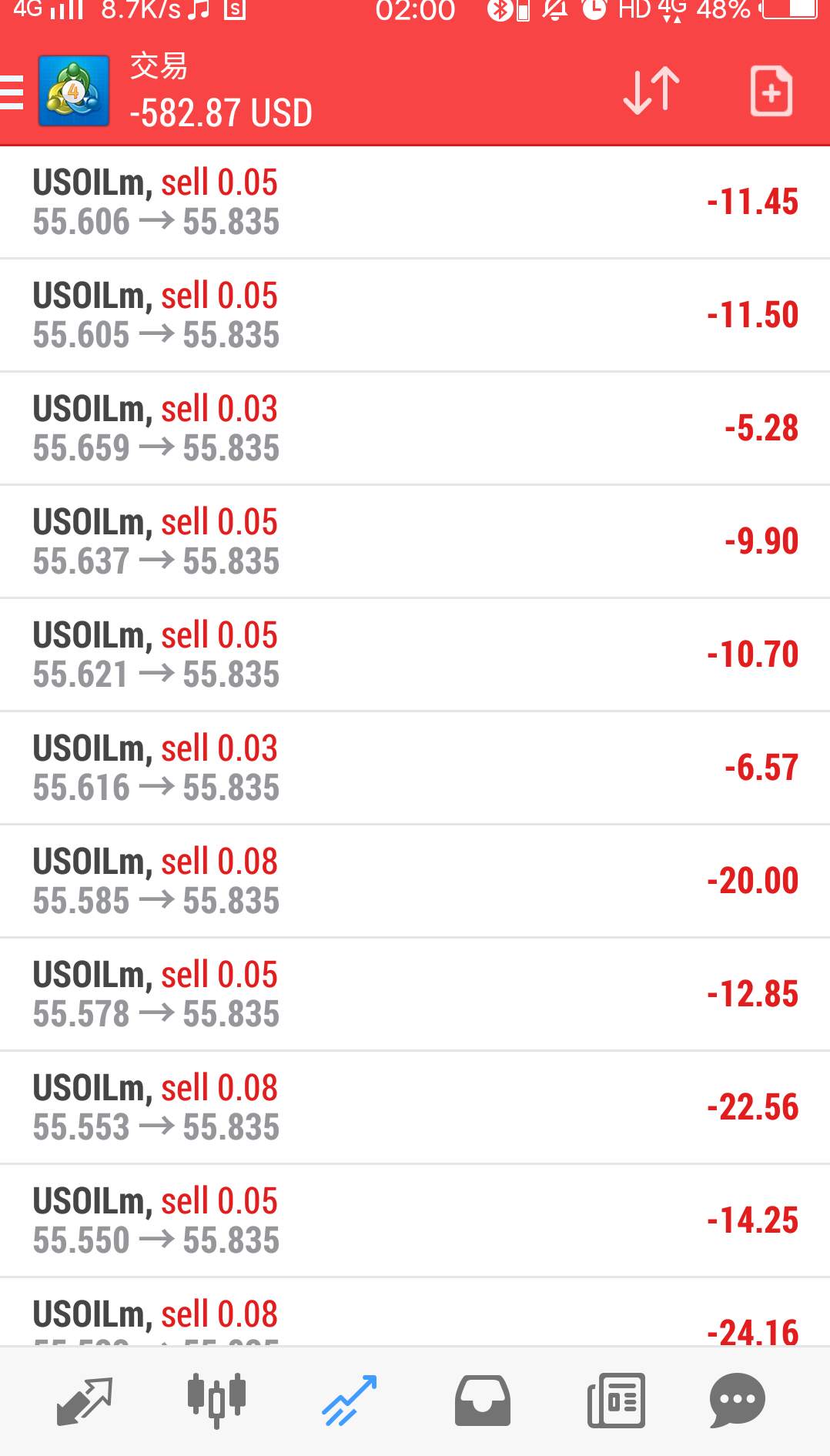Open the sell position at 55.606
This screenshot has height=1456, width=830.
415,203
